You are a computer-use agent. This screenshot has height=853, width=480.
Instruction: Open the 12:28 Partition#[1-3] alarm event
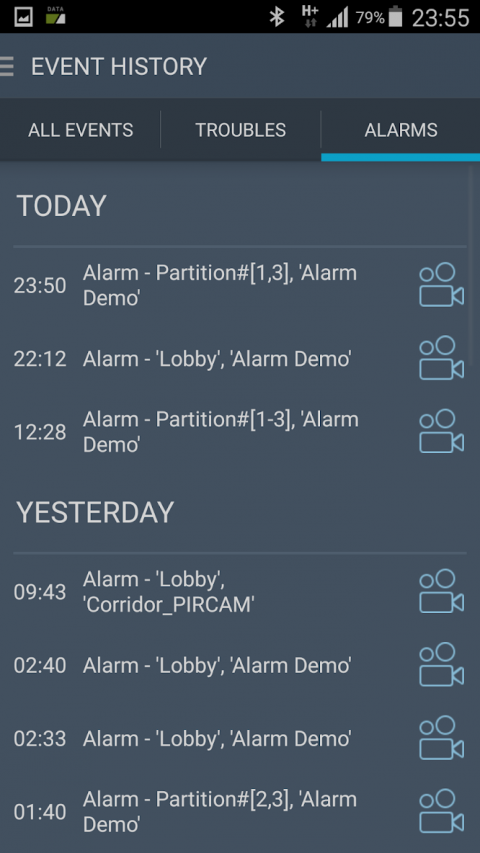point(239,432)
